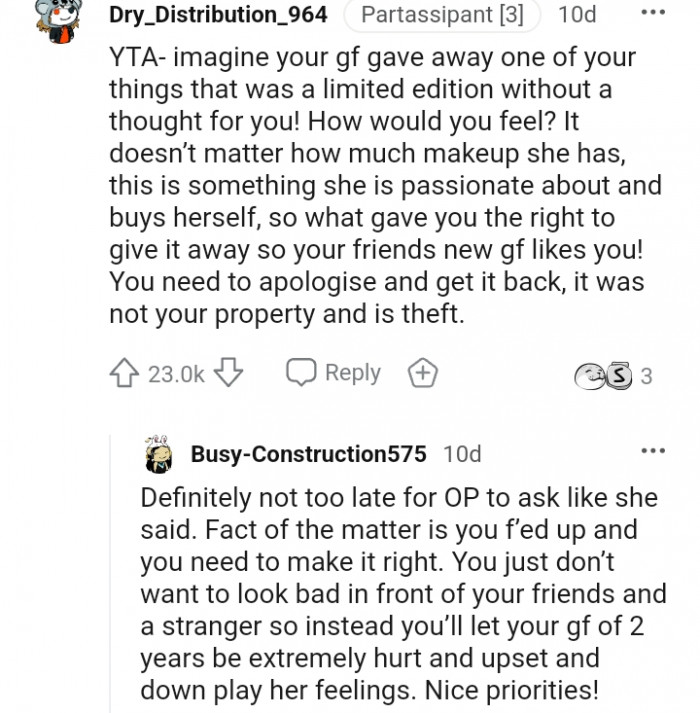Tap Busy-Construction575's avatar
Image resolution: width=700 pixels, height=713 pixels.
coord(159,454)
